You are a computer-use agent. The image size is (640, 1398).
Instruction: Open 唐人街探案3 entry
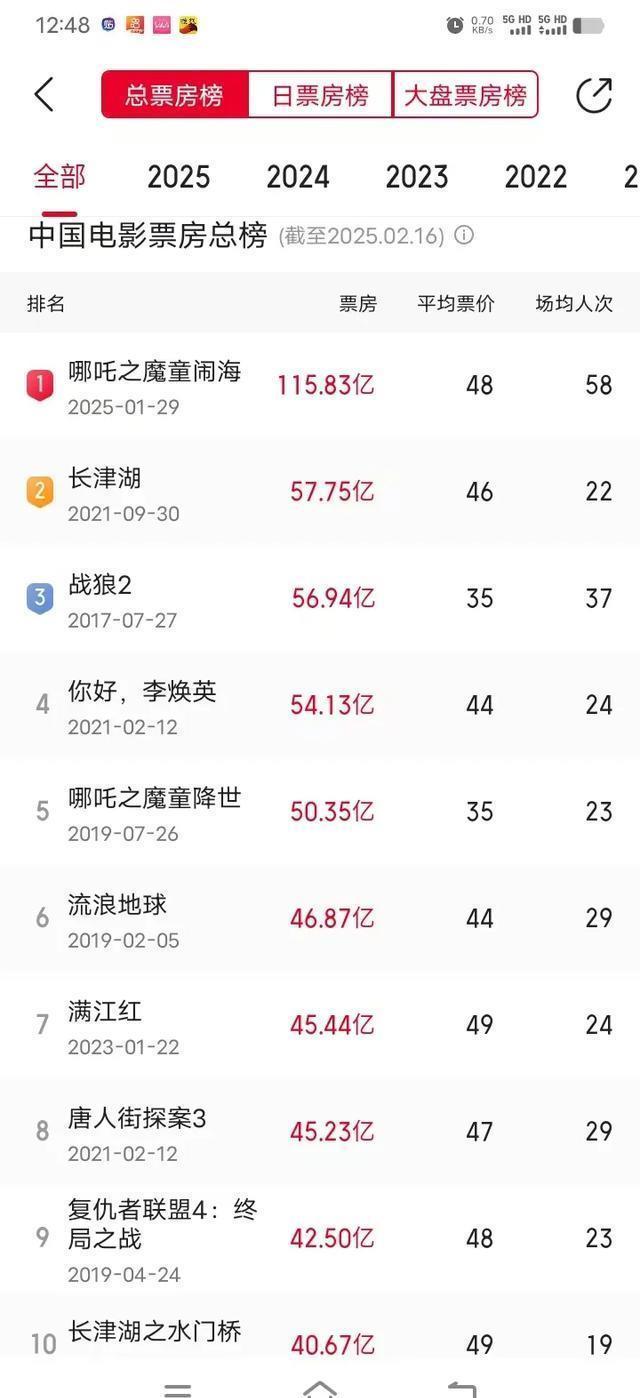[320, 1132]
